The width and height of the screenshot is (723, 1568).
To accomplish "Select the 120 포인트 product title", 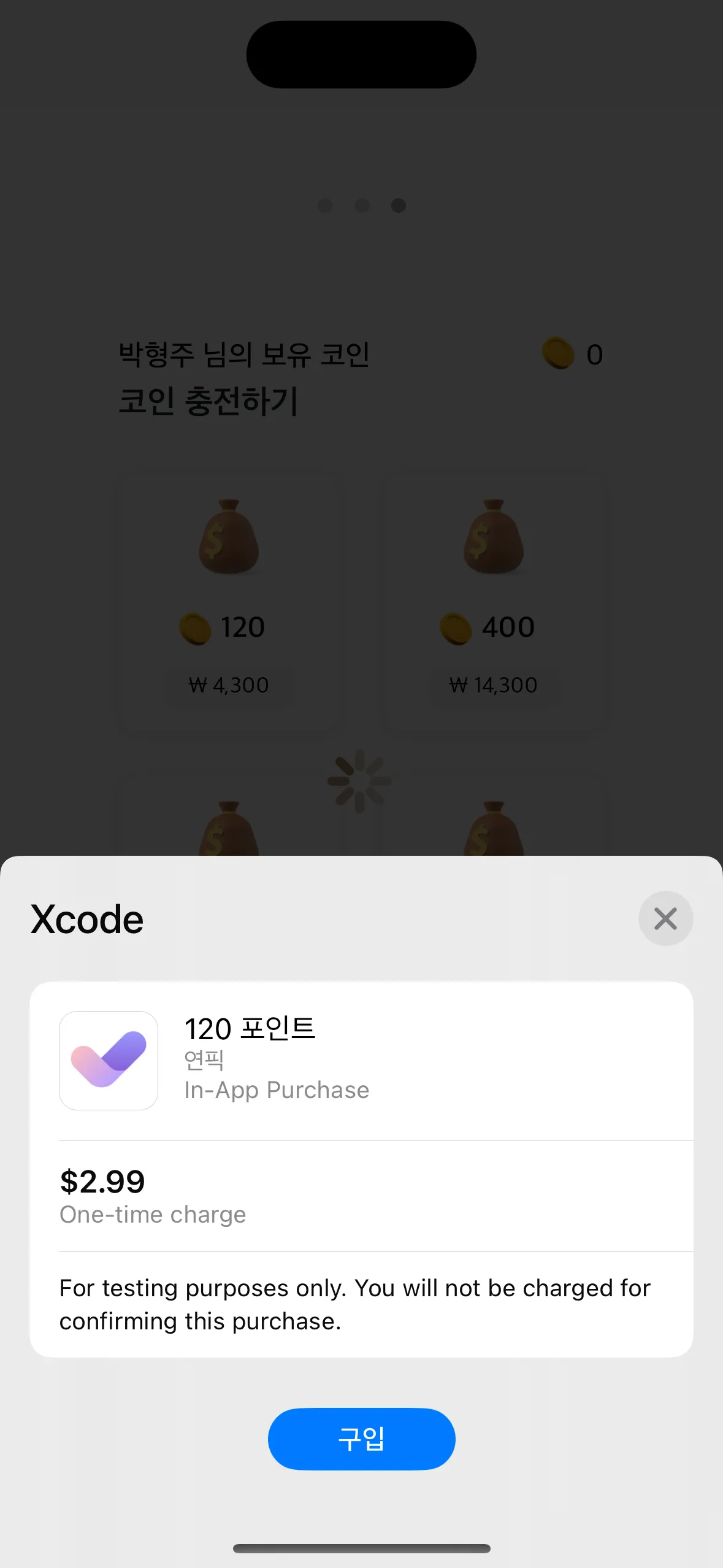I will coord(250,1029).
